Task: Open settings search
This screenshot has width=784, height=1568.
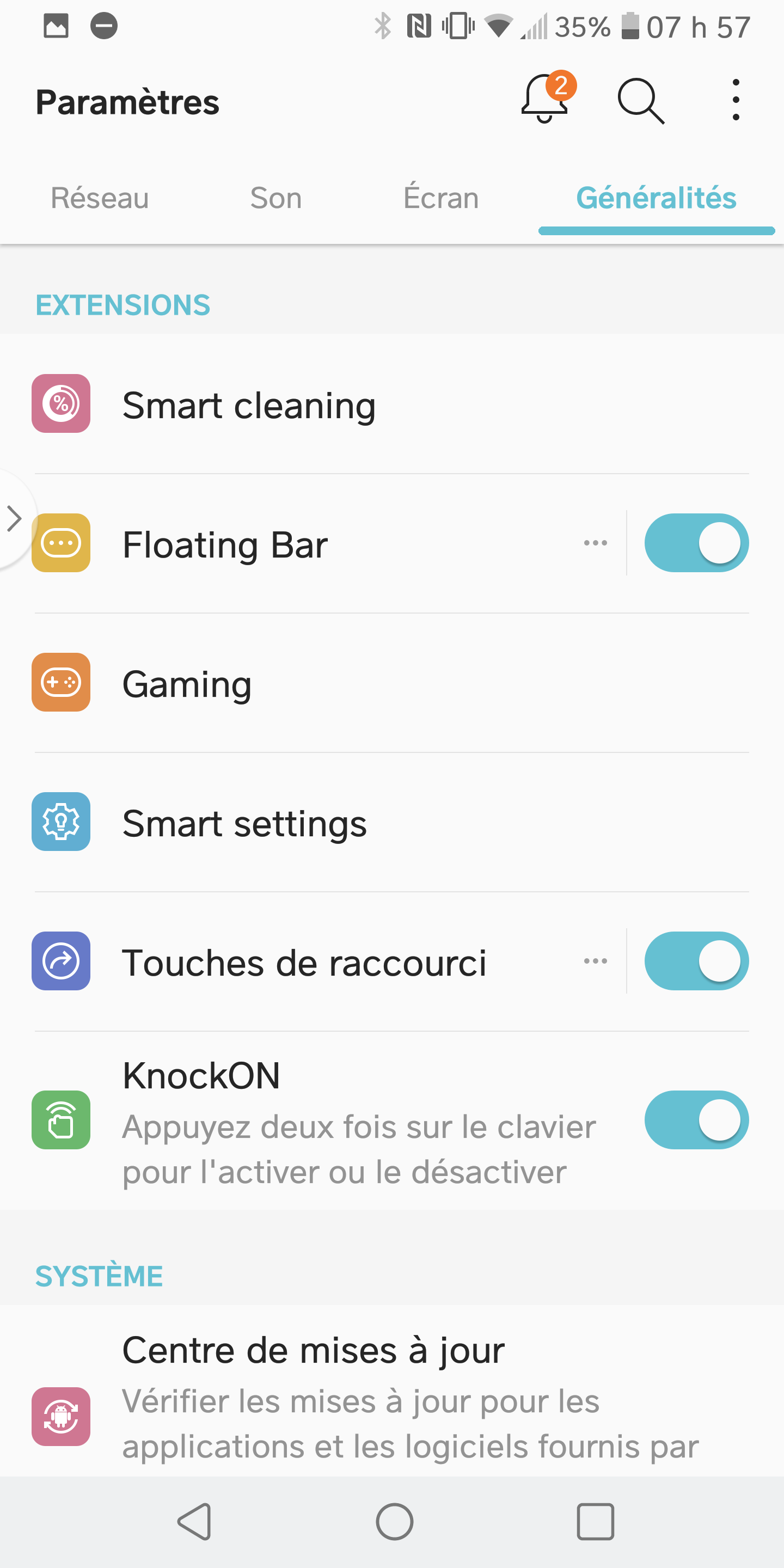Action: click(x=640, y=100)
